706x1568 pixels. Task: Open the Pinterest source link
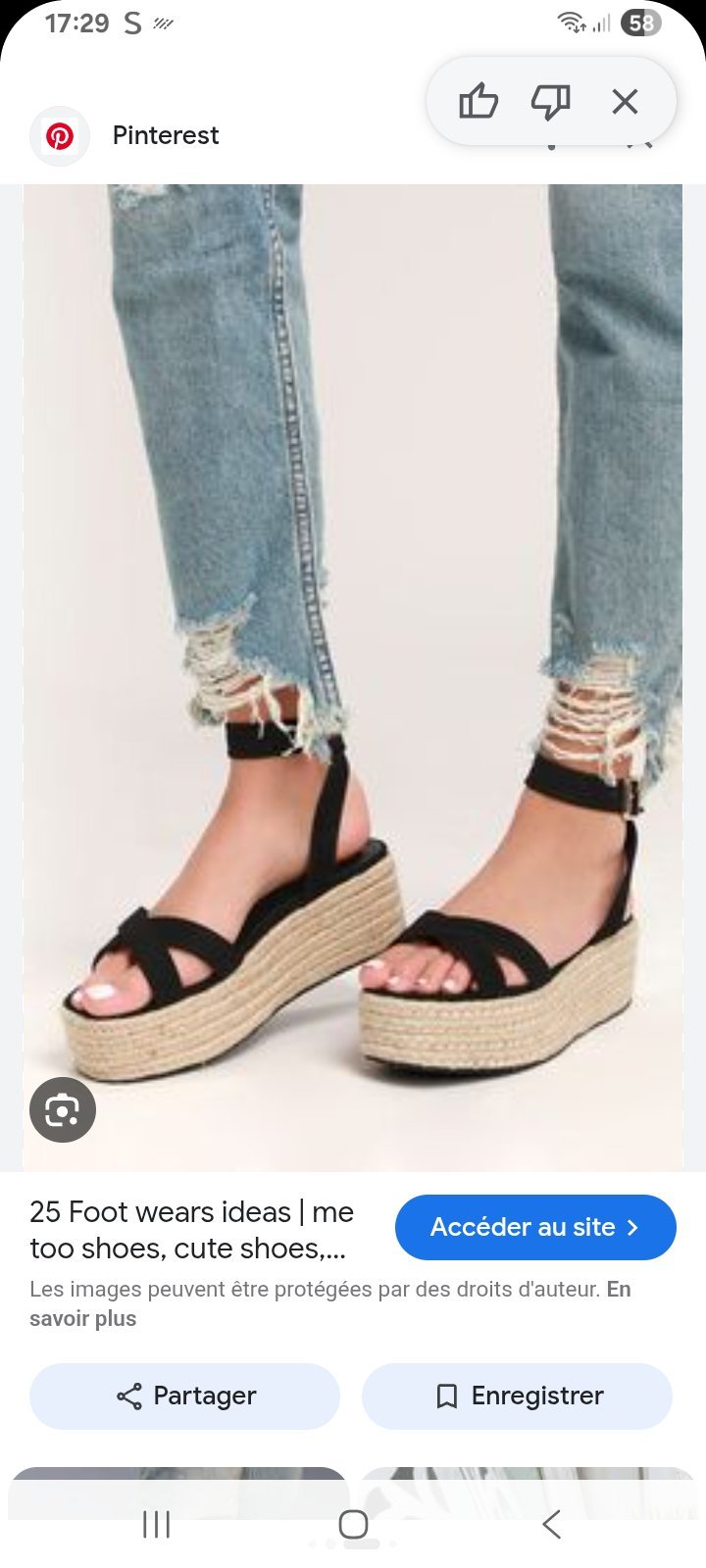tap(166, 135)
